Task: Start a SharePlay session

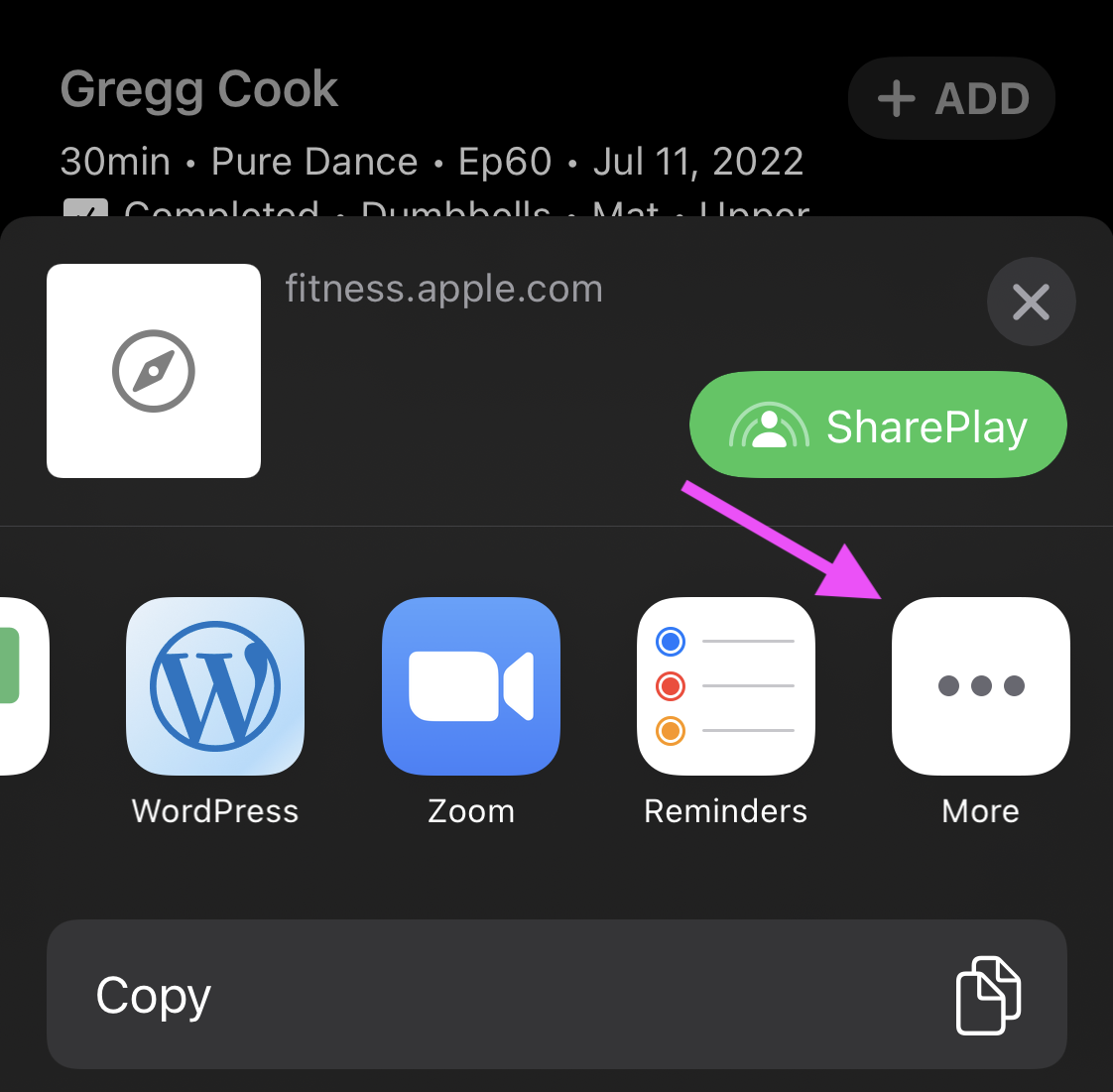Action: click(878, 425)
